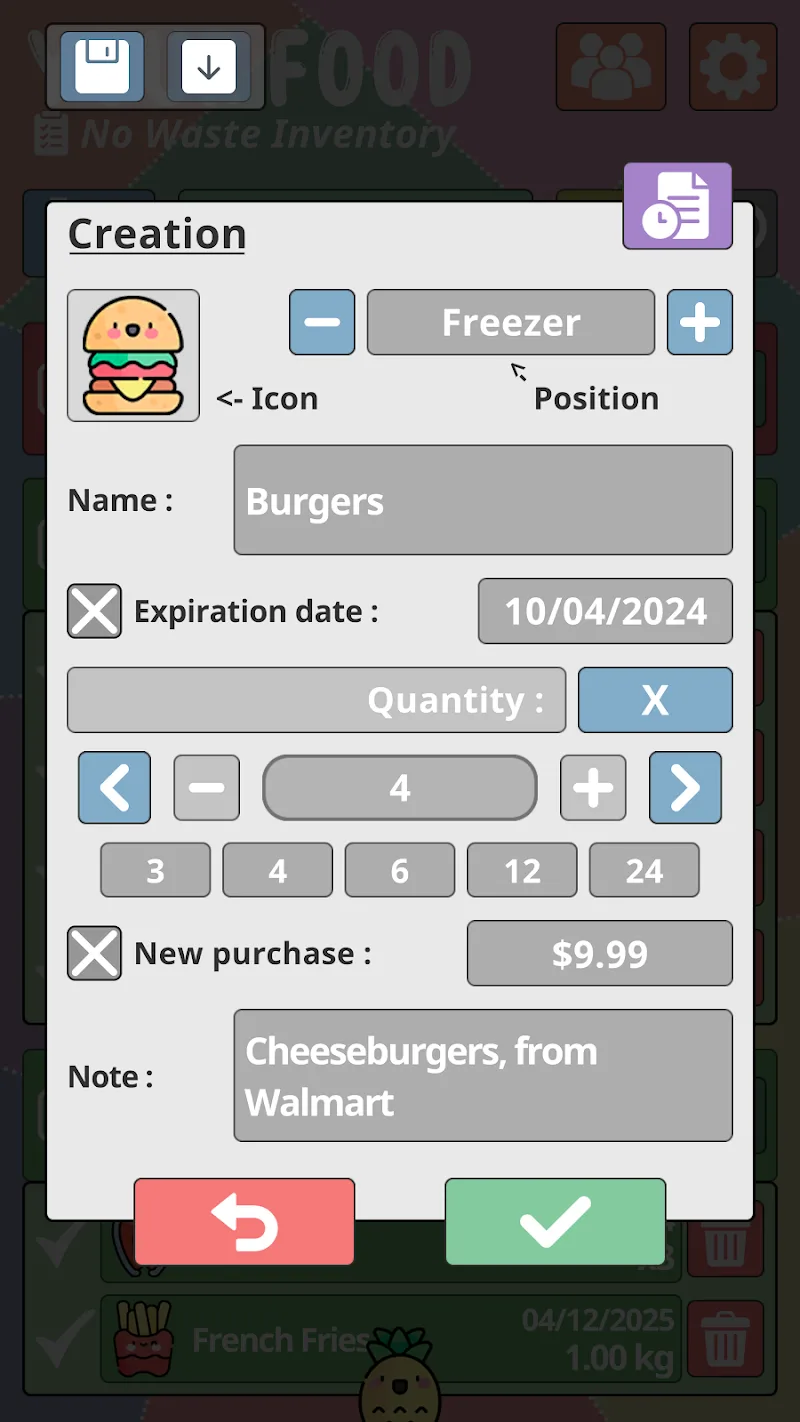800x1422 pixels.
Task: Toggle the New purchase checkbox
Action: point(95,953)
